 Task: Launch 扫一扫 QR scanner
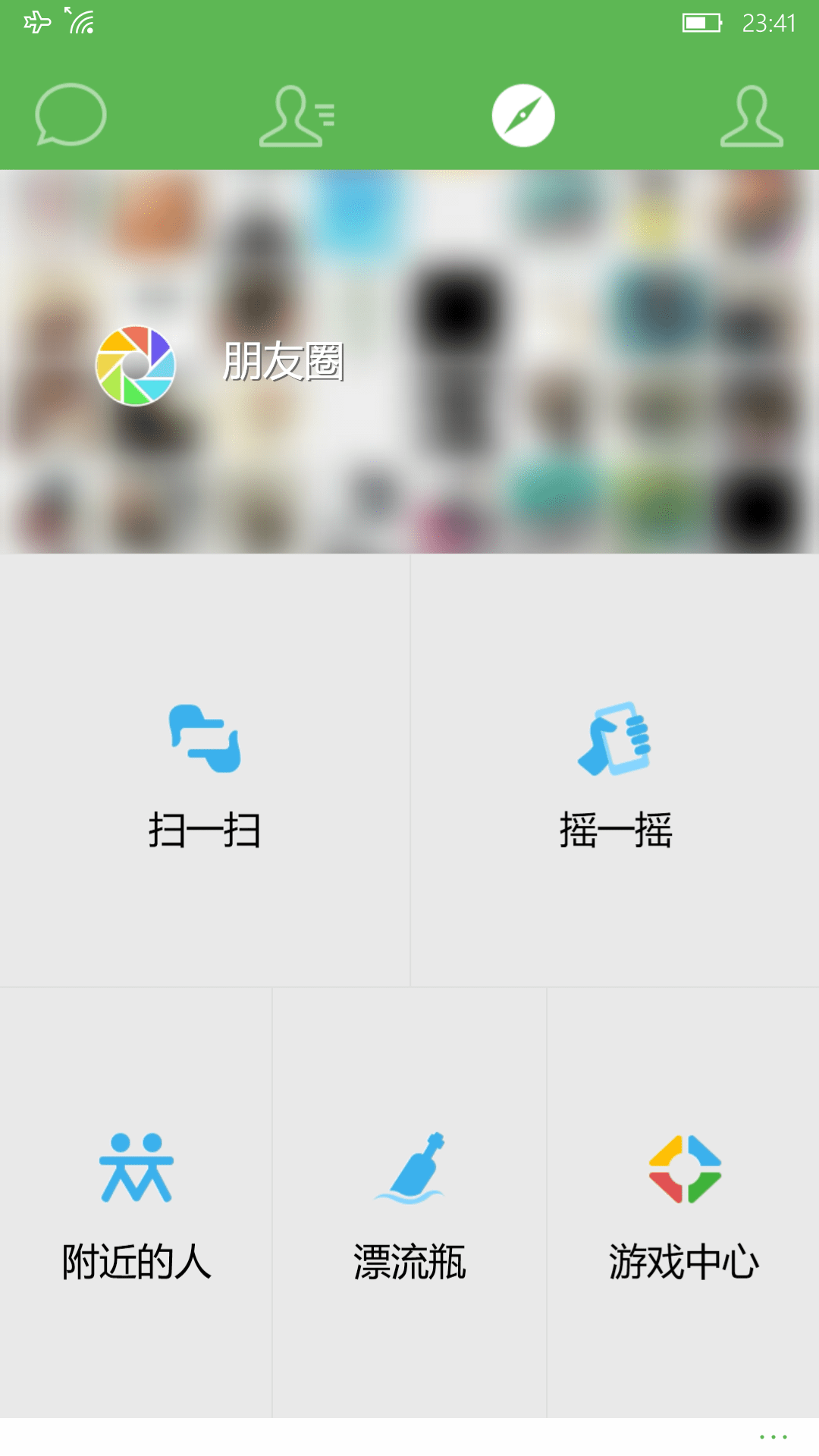click(x=205, y=770)
